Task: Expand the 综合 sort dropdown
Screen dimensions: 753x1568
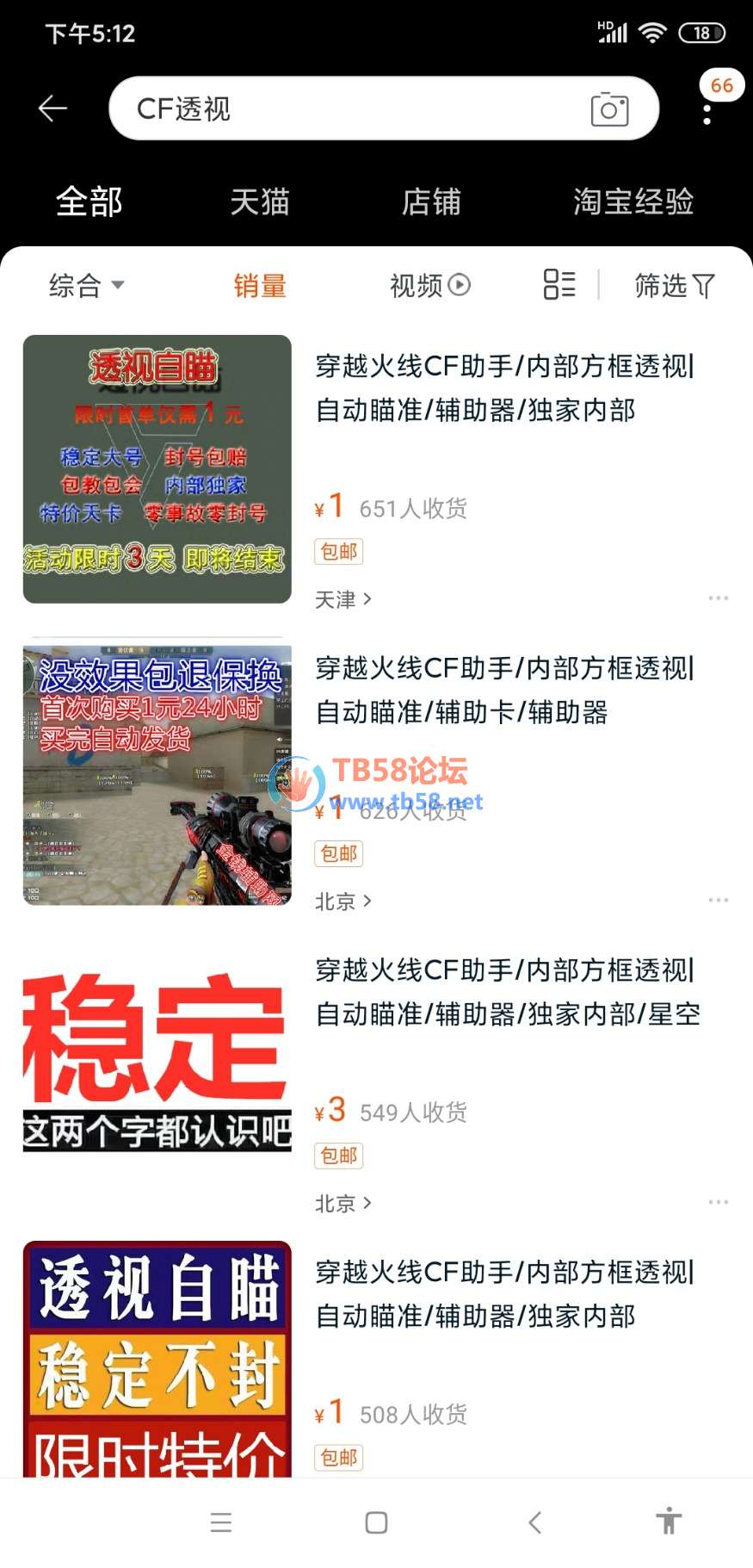Action: [x=86, y=285]
